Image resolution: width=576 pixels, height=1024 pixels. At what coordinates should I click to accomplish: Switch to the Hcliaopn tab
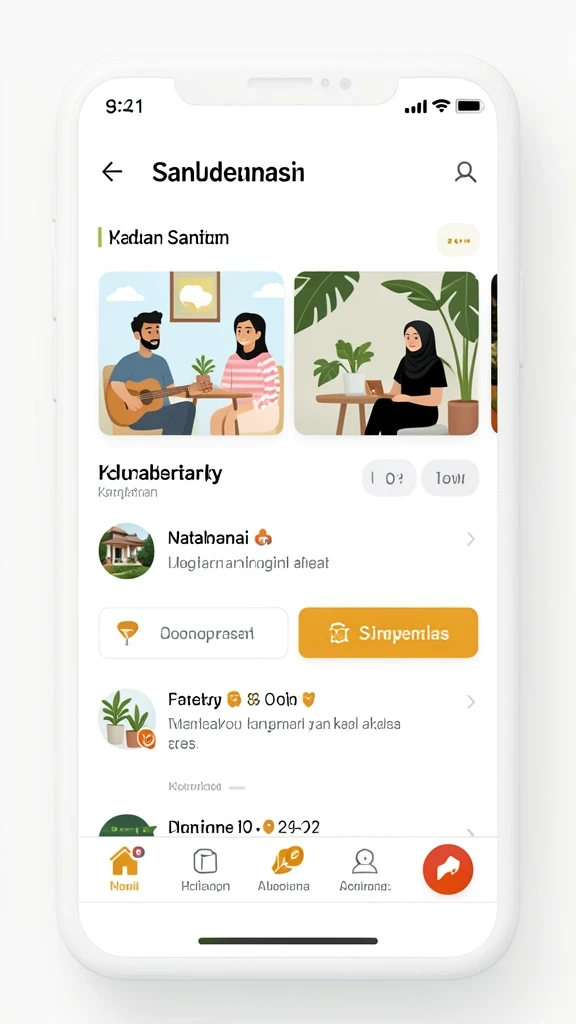[205, 869]
